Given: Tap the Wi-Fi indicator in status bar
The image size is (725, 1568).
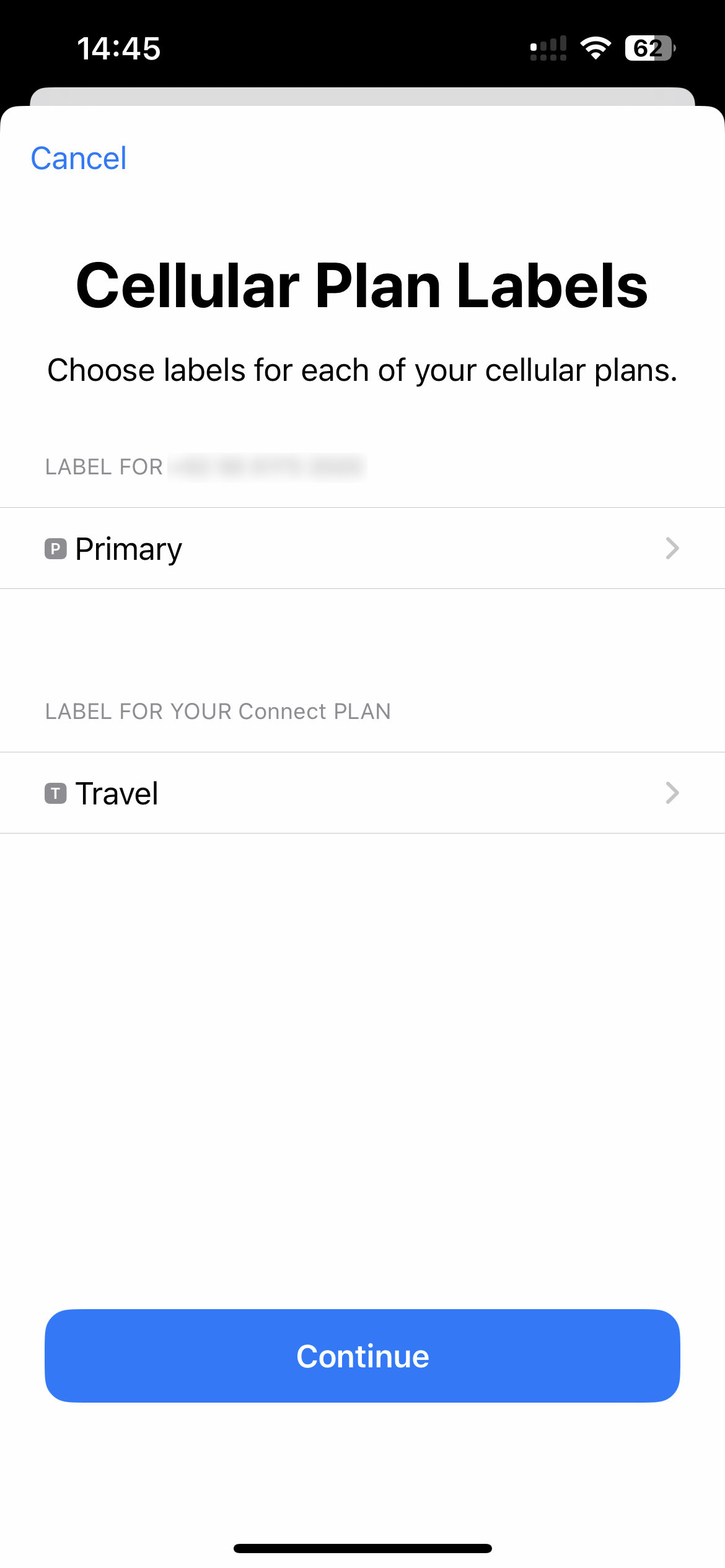Looking at the screenshot, I should click(x=596, y=47).
